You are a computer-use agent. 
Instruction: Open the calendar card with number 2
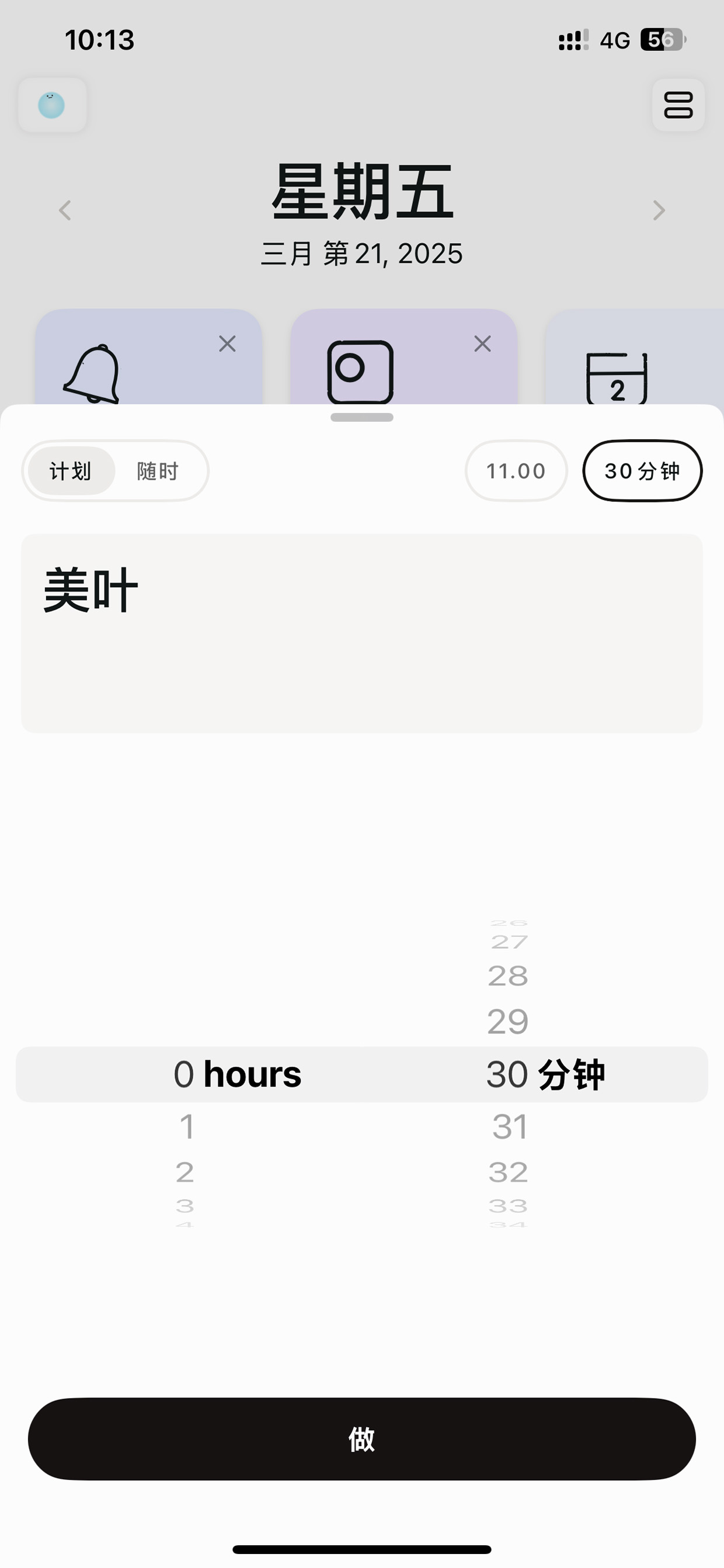click(x=633, y=358)
